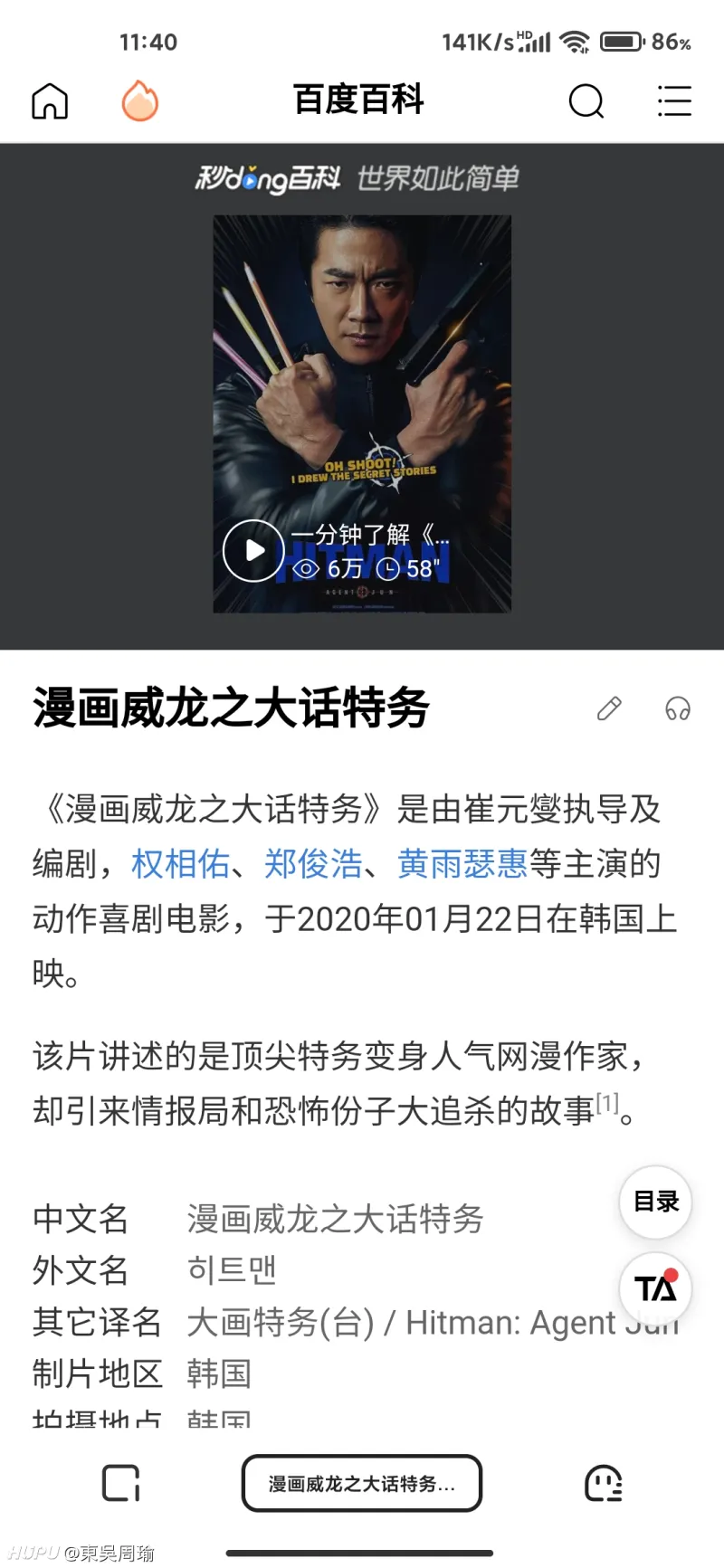
Task: Play the one-minute intro video
Action: coord(253,550)
